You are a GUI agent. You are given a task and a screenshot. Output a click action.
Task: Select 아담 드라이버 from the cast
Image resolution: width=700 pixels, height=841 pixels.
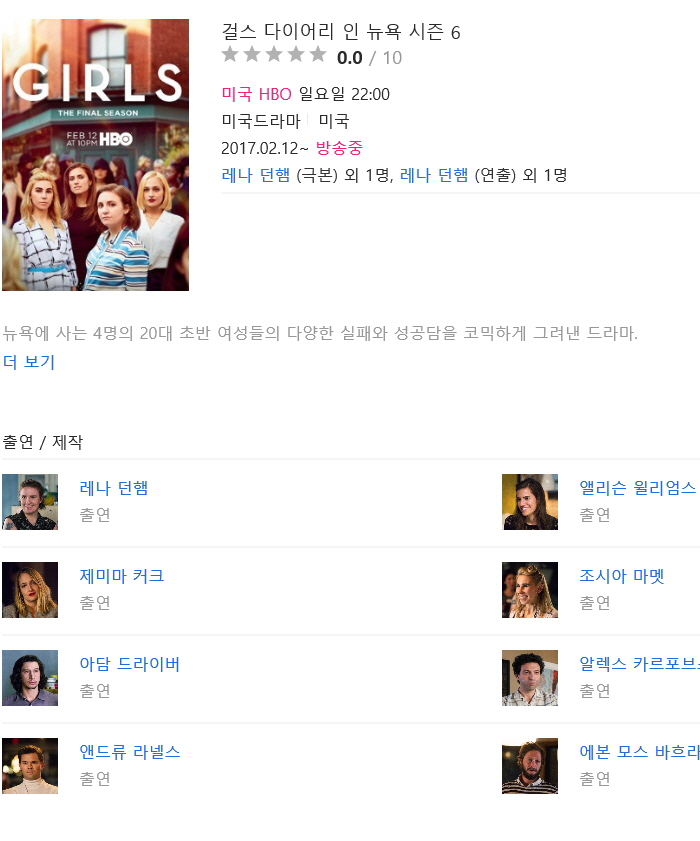[x=130, y=664]
